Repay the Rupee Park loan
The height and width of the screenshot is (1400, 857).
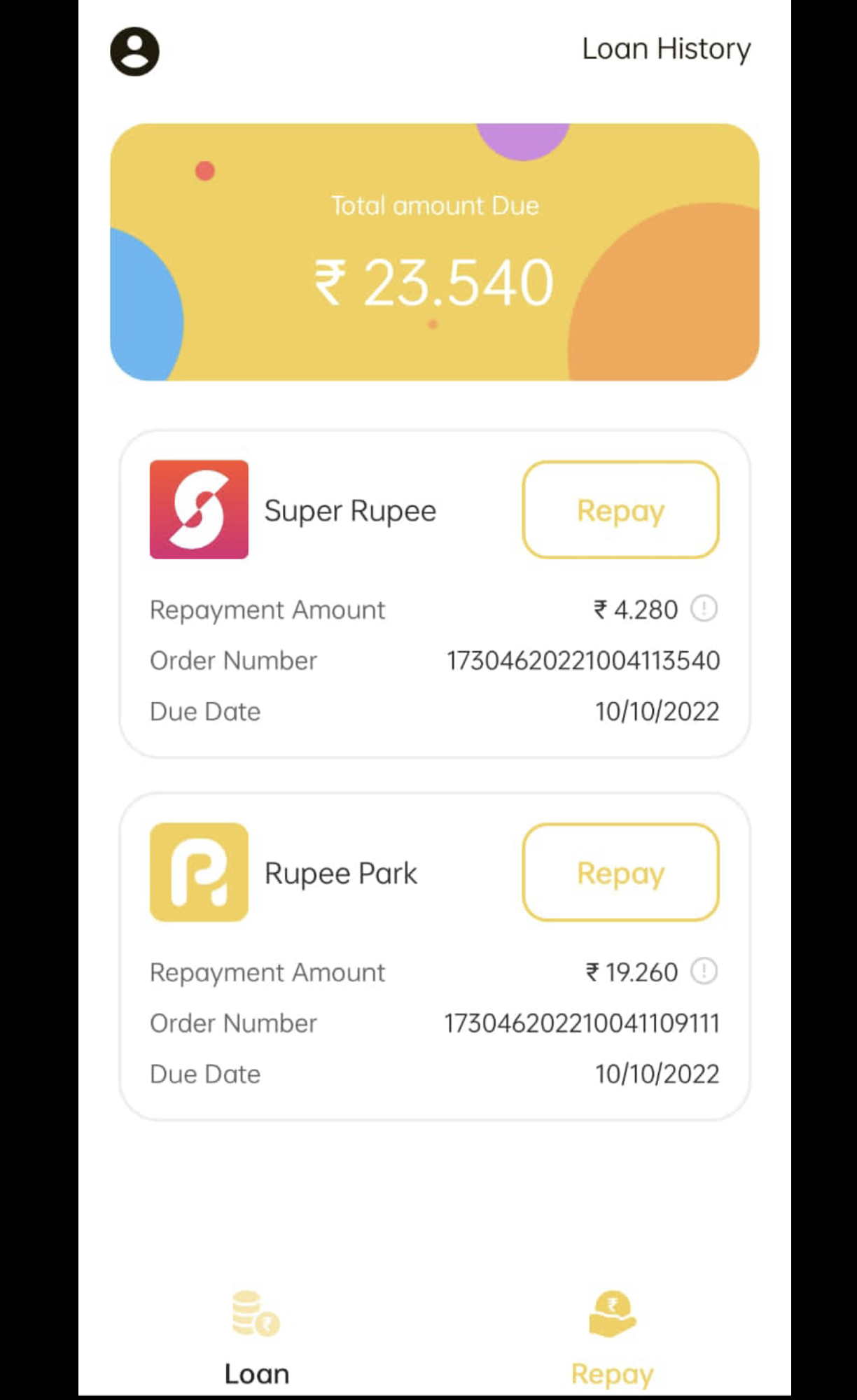pos(620,872)
